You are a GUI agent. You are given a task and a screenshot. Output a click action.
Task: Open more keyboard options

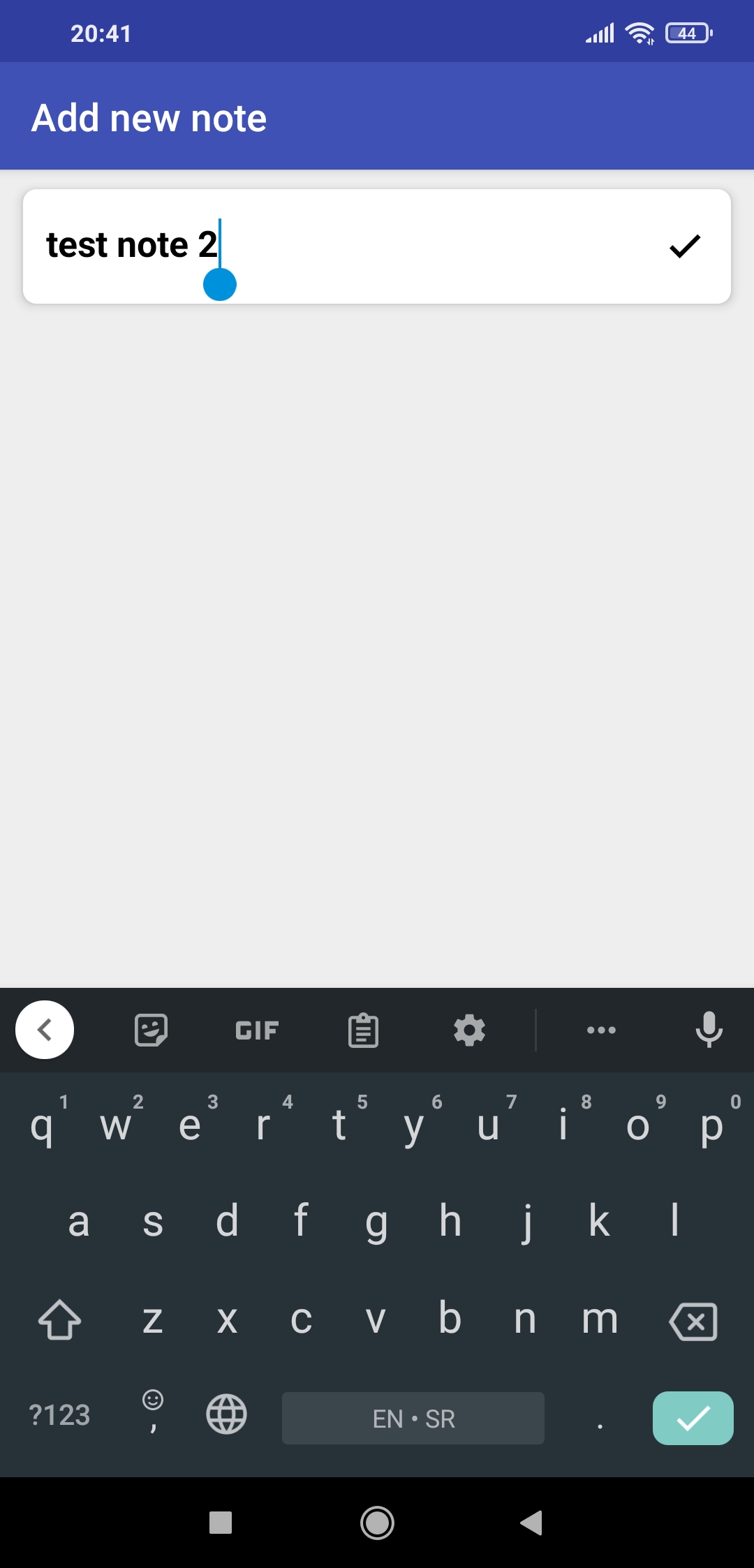[601, 1030]
